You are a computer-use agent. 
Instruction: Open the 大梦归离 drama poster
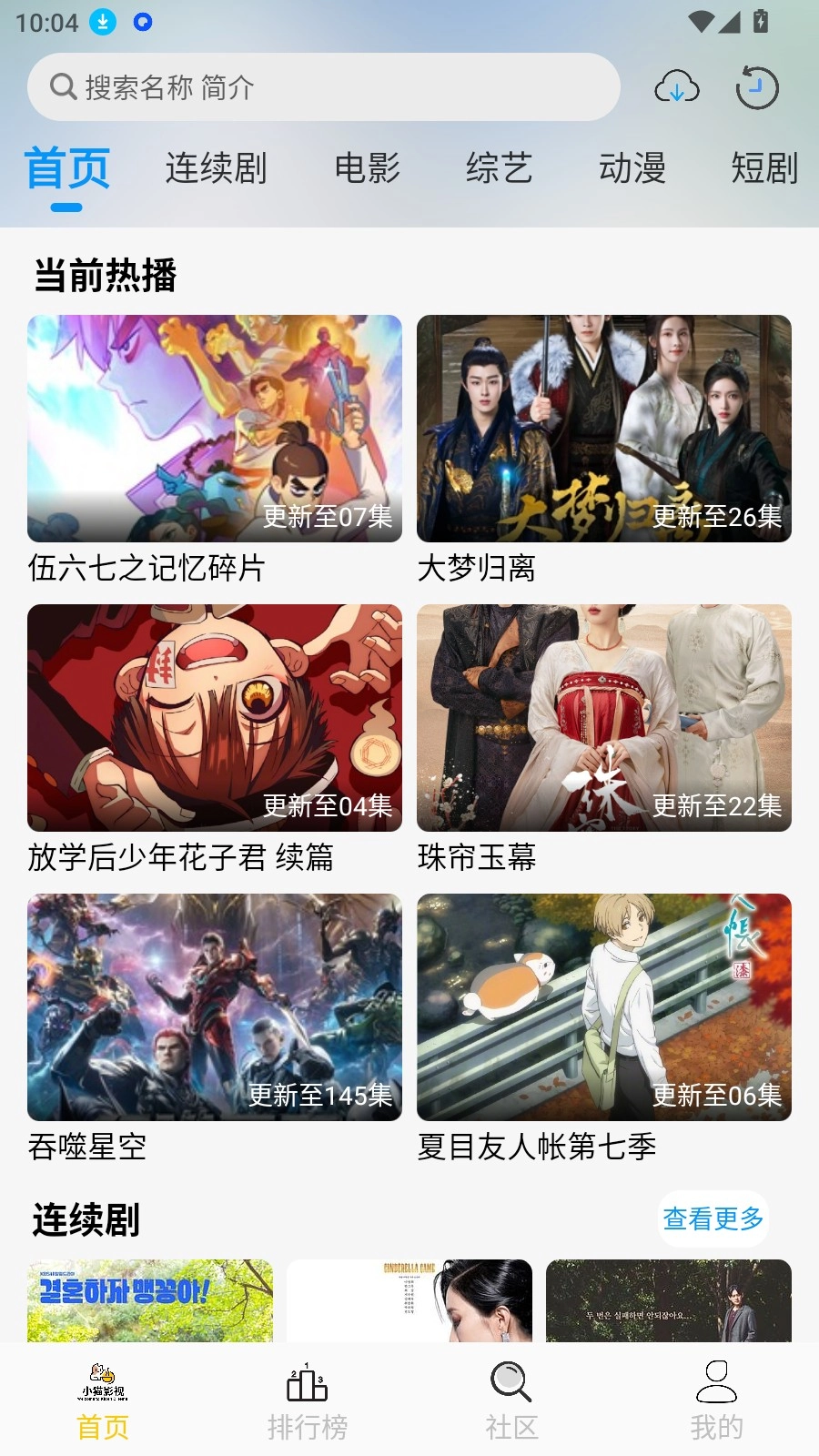click(603, 430)
